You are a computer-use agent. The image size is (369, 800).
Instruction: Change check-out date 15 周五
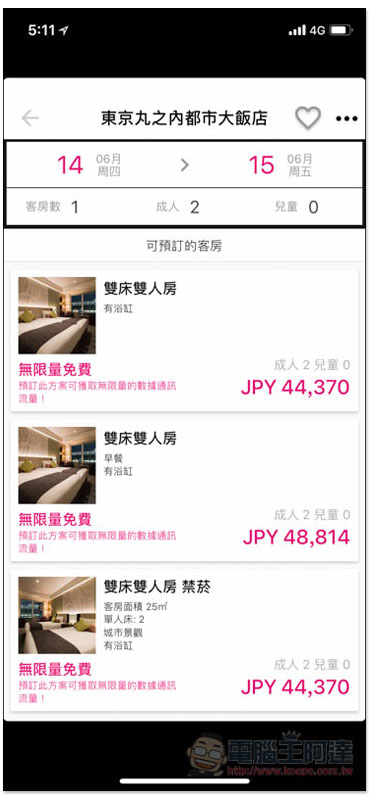[x=280, y=165]
